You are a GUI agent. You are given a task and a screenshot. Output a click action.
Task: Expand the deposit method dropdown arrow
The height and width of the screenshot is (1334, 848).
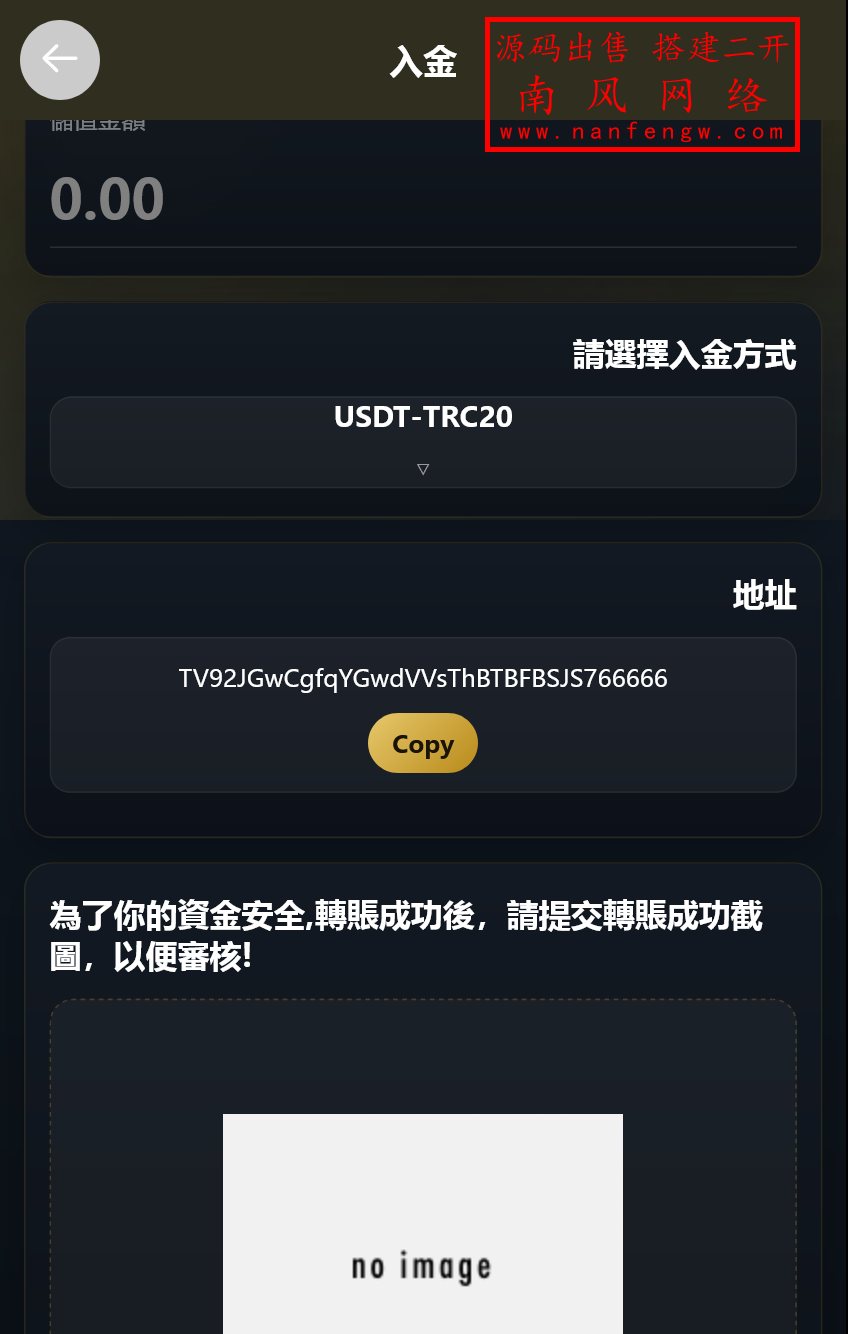422,468
